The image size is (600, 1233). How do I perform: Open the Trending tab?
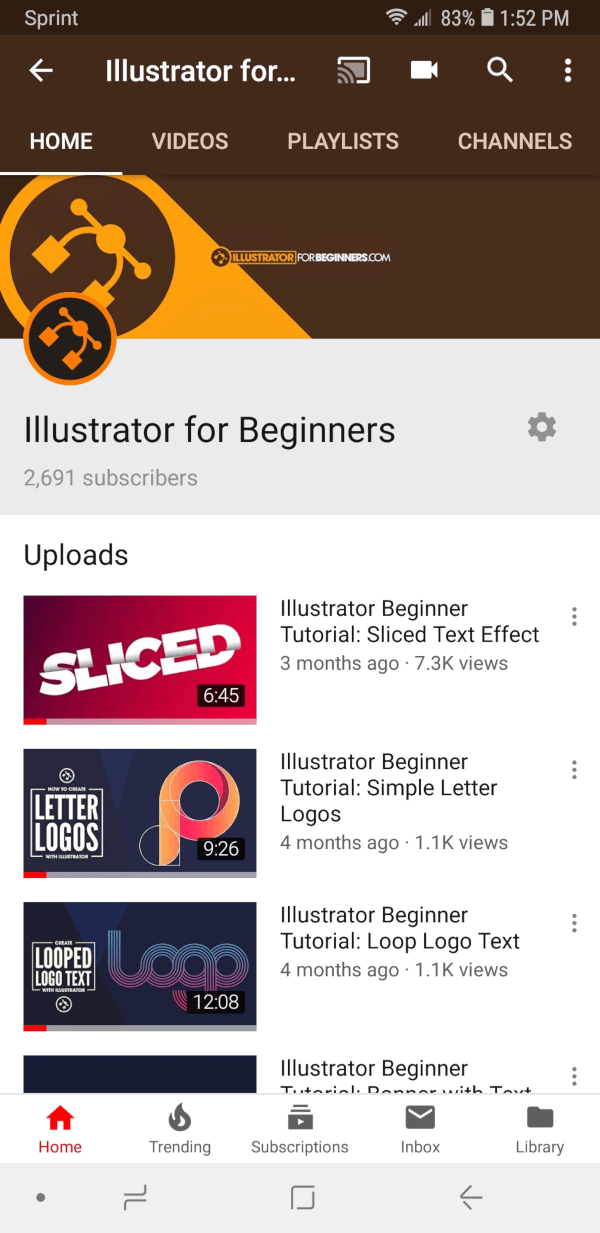click(180, 1129)
